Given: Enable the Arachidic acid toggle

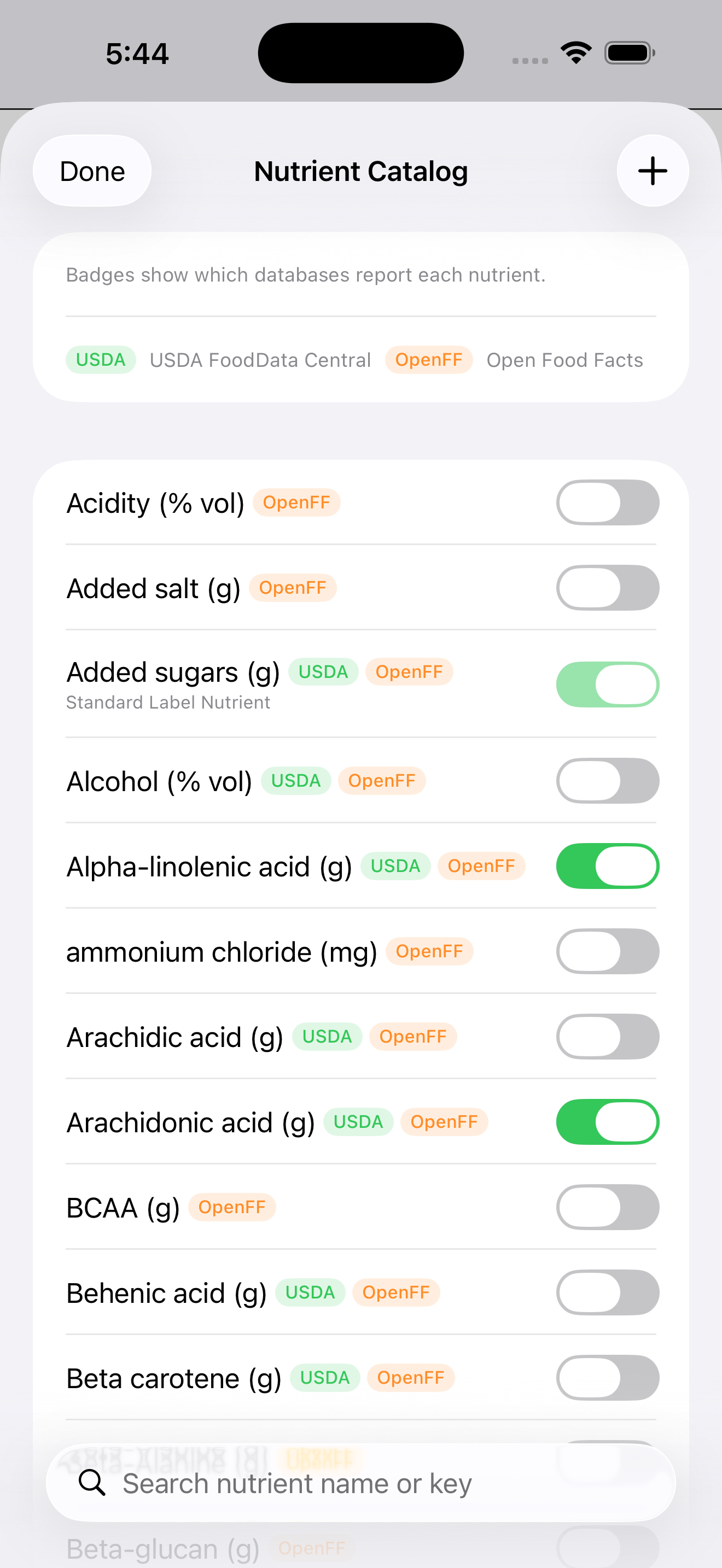Looking at the screenshot, I should [607, 1037].
